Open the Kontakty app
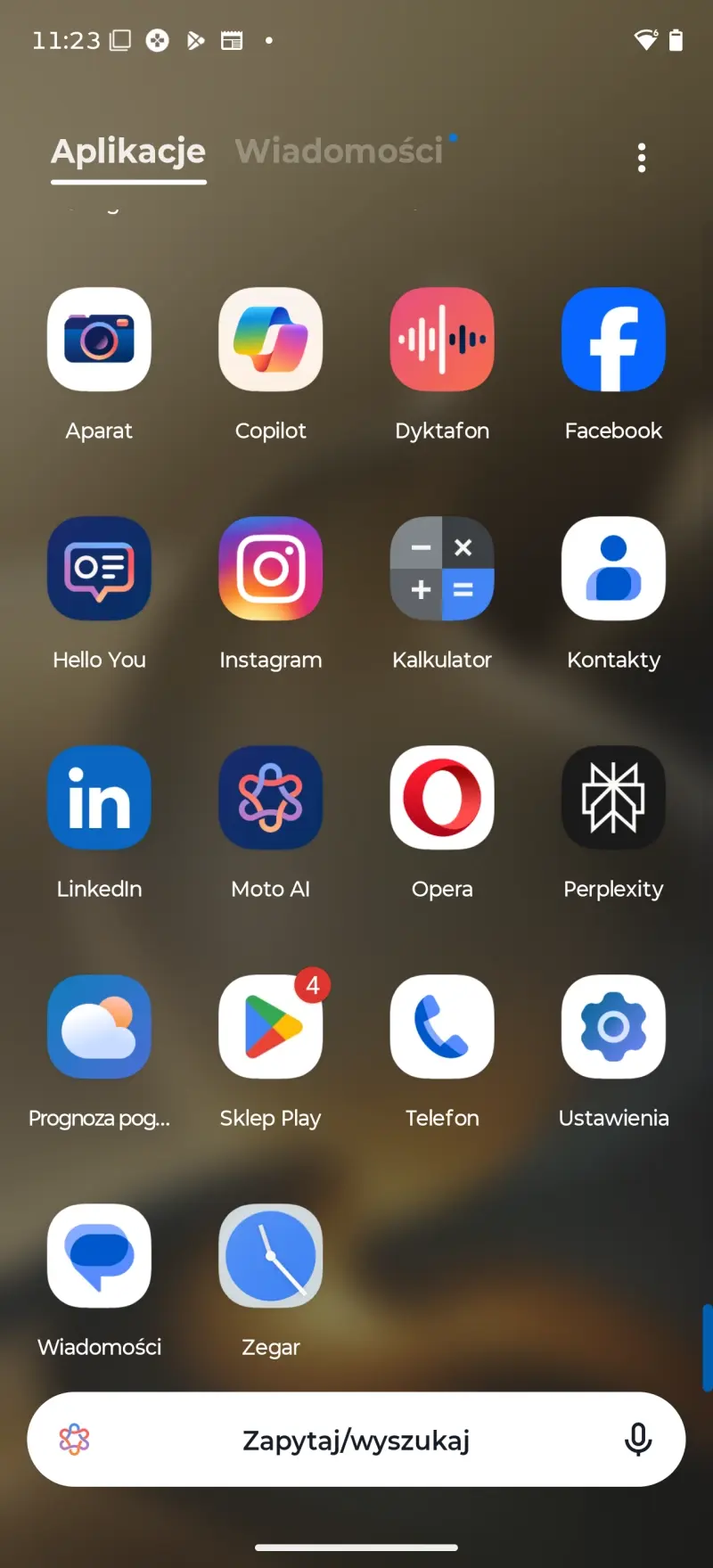 tap(613, 569)
